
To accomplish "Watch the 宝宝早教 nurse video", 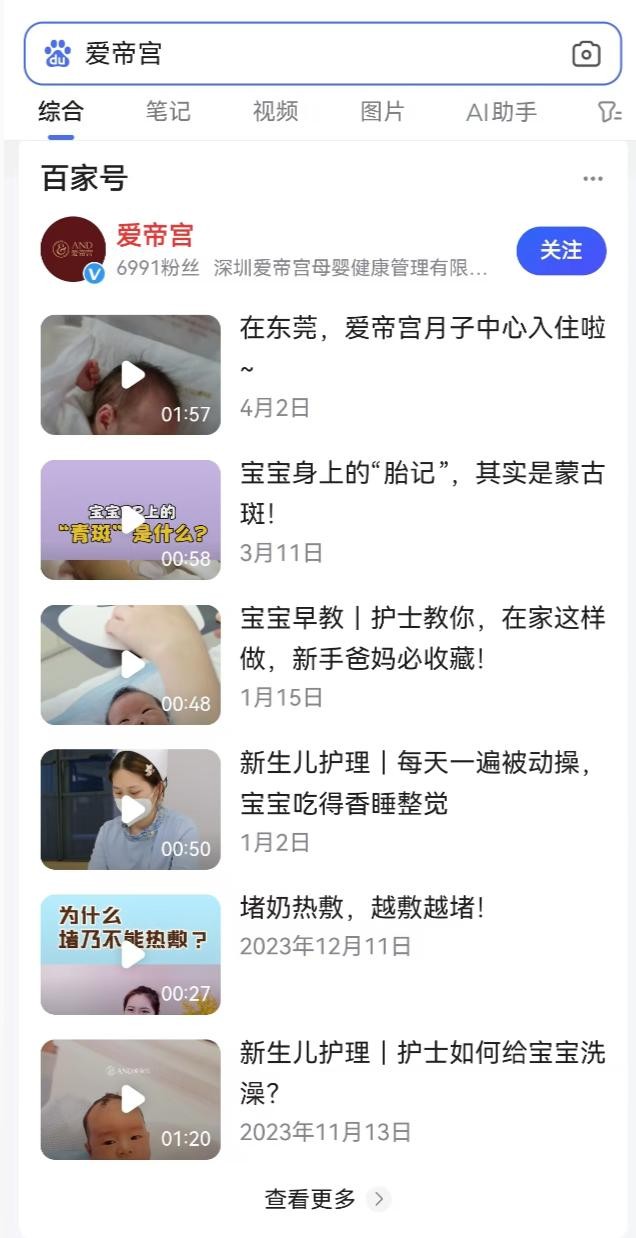I will (x=131, y=665).
